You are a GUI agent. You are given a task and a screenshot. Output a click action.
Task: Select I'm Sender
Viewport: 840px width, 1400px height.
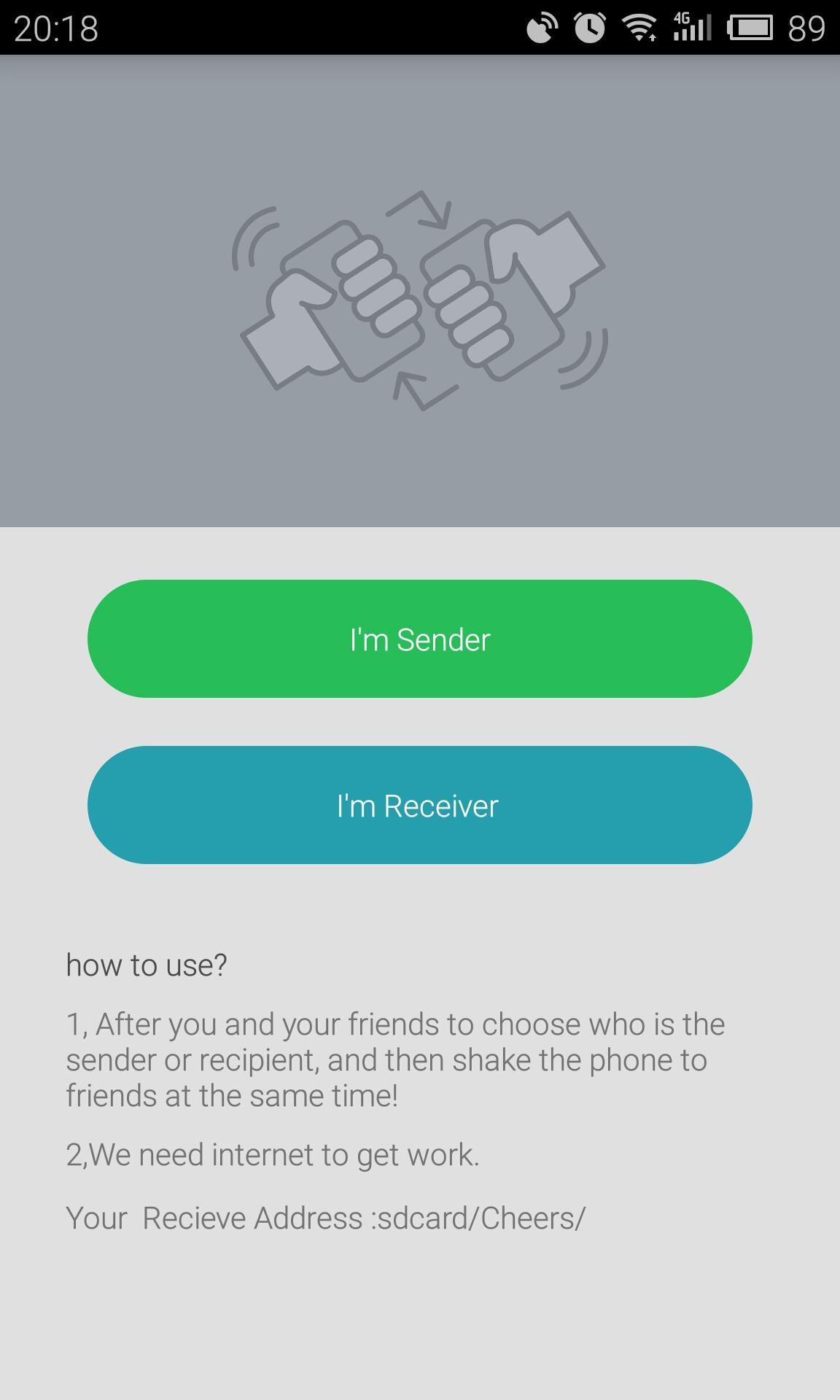pyautogui.click(x=419, y=639)
